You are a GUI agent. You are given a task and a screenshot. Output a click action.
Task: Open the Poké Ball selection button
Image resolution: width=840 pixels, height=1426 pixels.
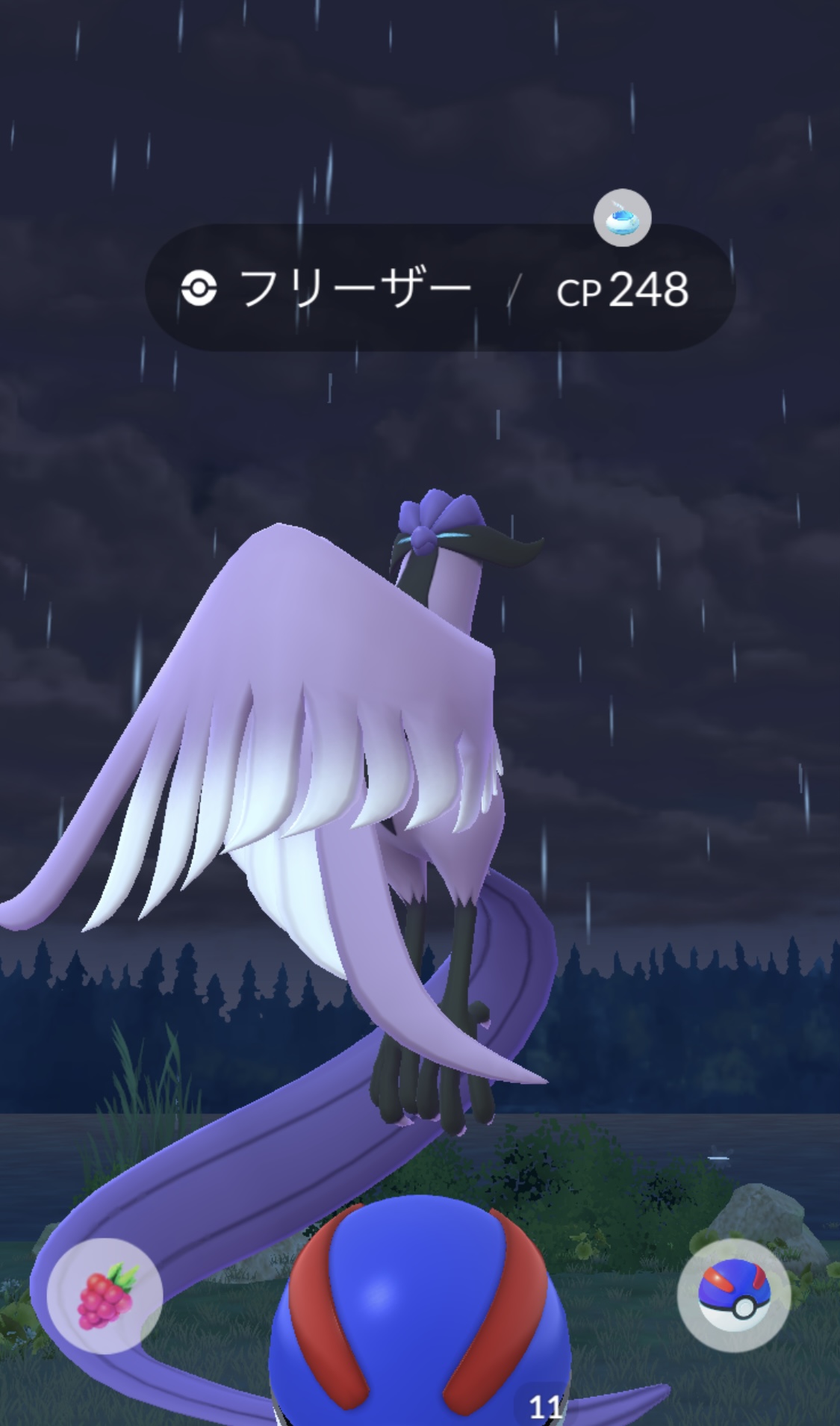point(733,1295)
